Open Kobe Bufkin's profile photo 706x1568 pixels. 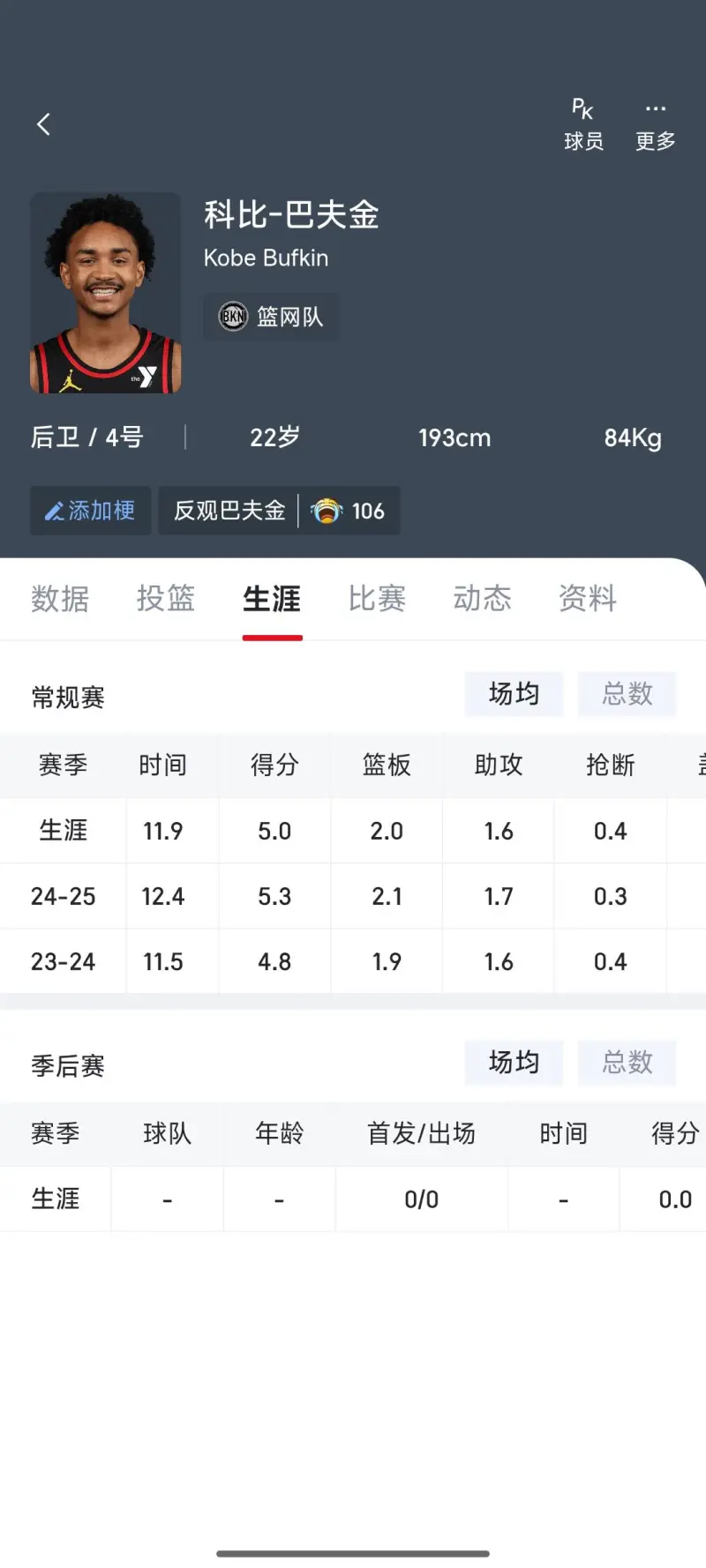pos(106,293)
